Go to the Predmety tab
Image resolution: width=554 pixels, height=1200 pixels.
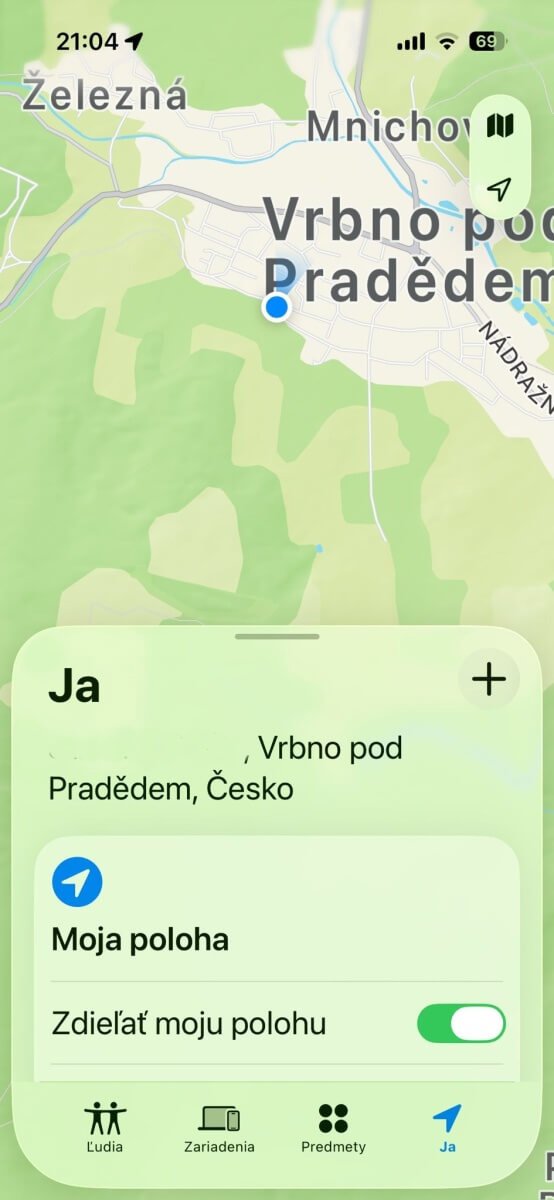click(333, 1128)
